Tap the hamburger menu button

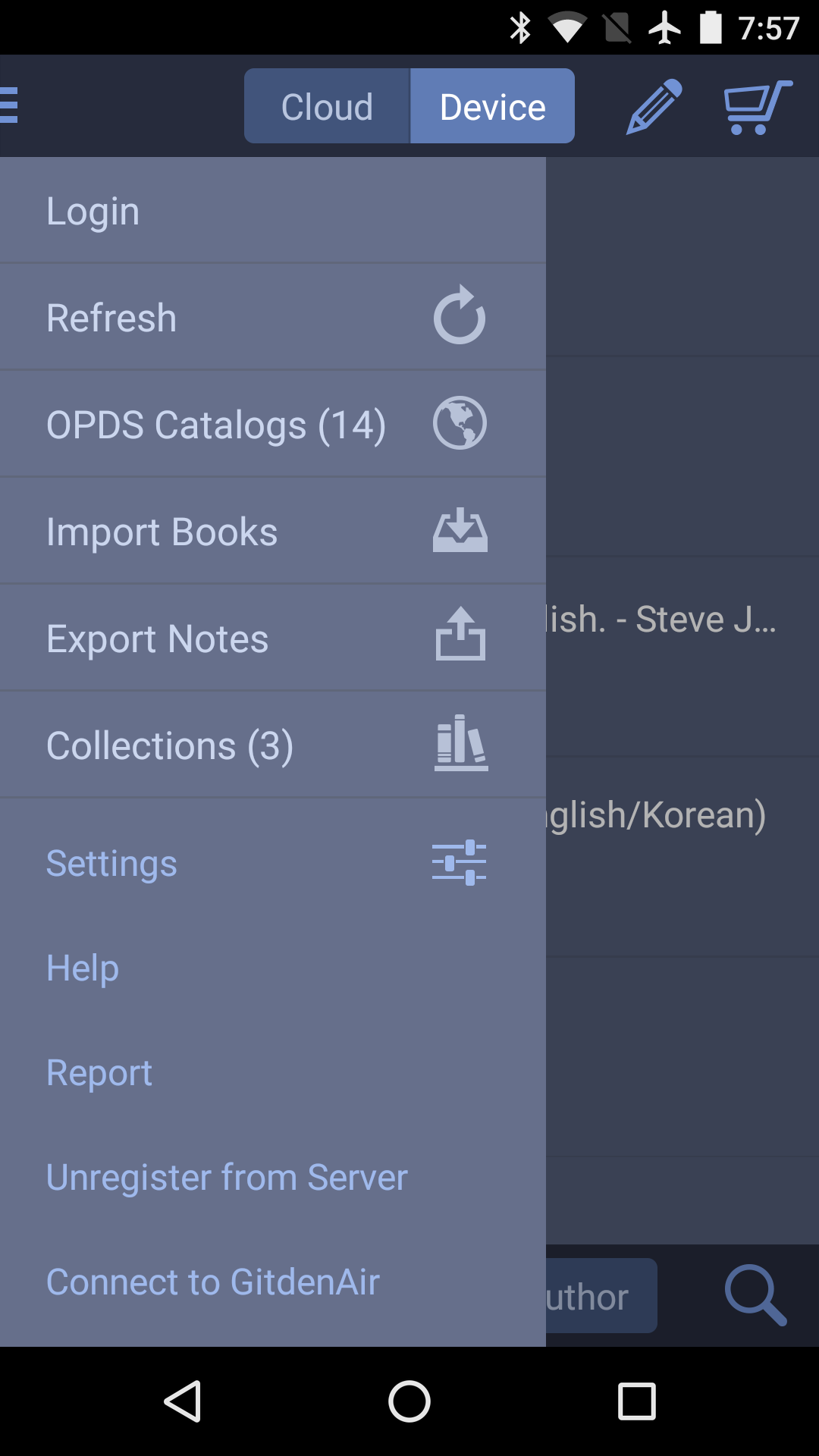coord(9,105)
